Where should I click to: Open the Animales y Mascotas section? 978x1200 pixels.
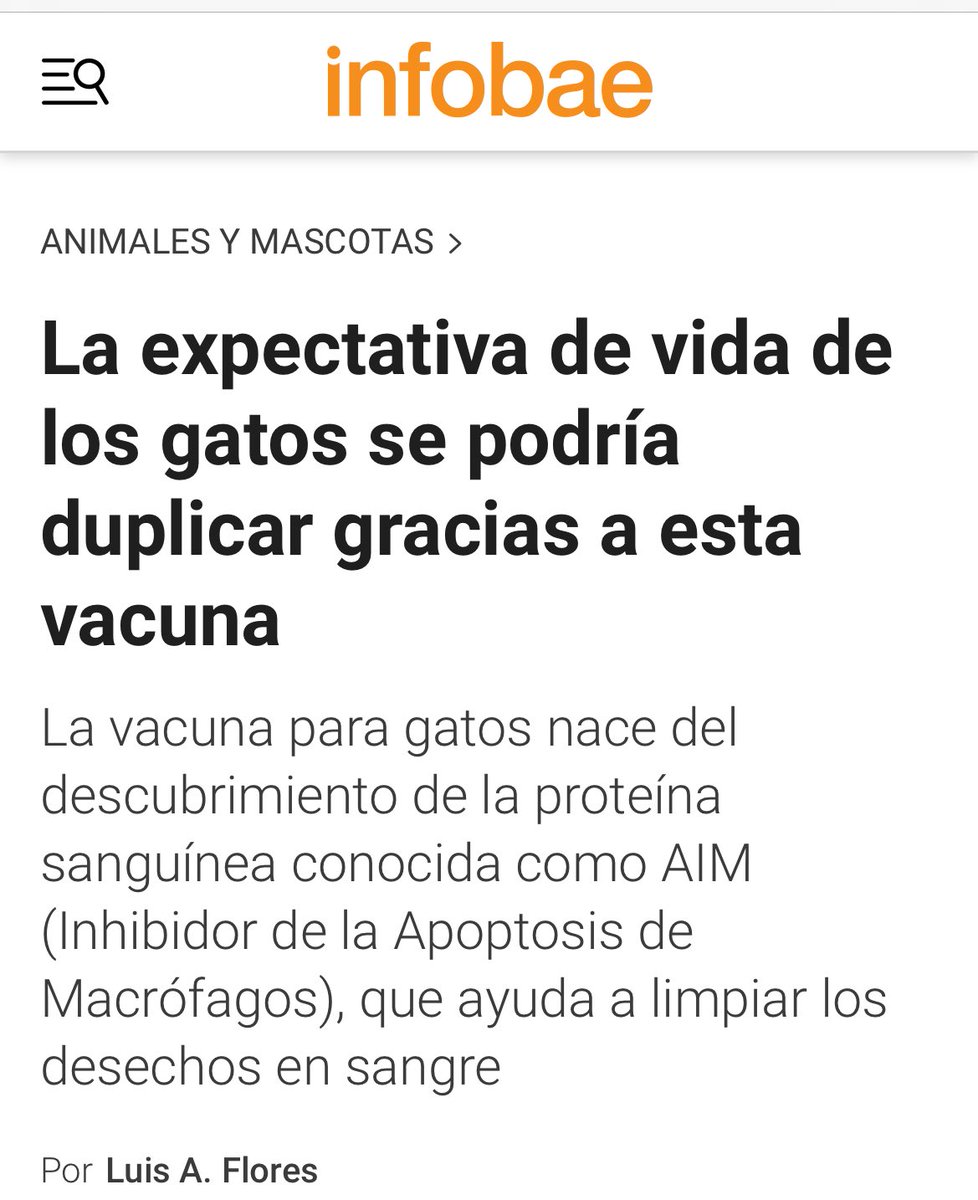pos(238,241)
